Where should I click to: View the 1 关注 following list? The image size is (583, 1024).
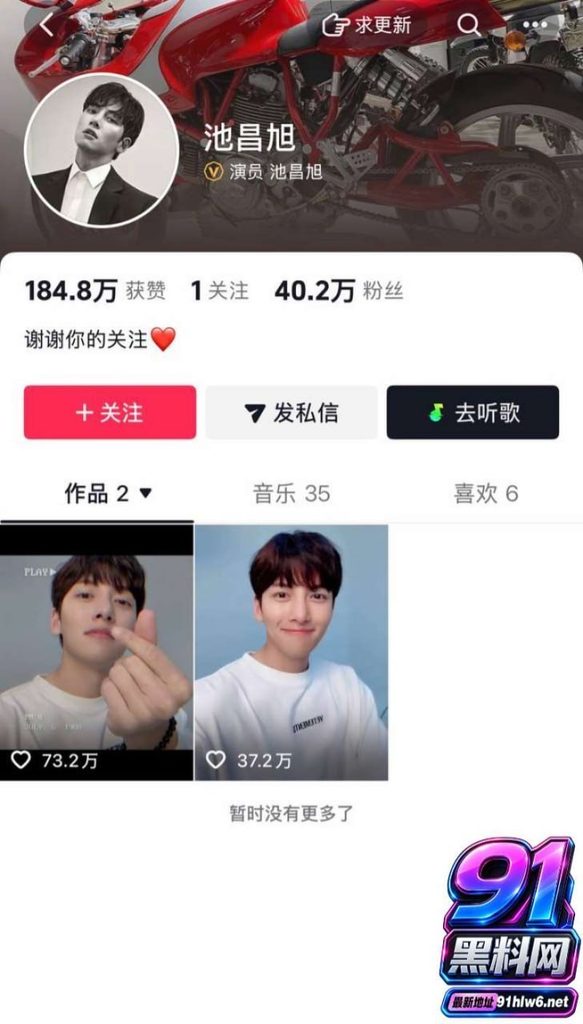[219, 291]
